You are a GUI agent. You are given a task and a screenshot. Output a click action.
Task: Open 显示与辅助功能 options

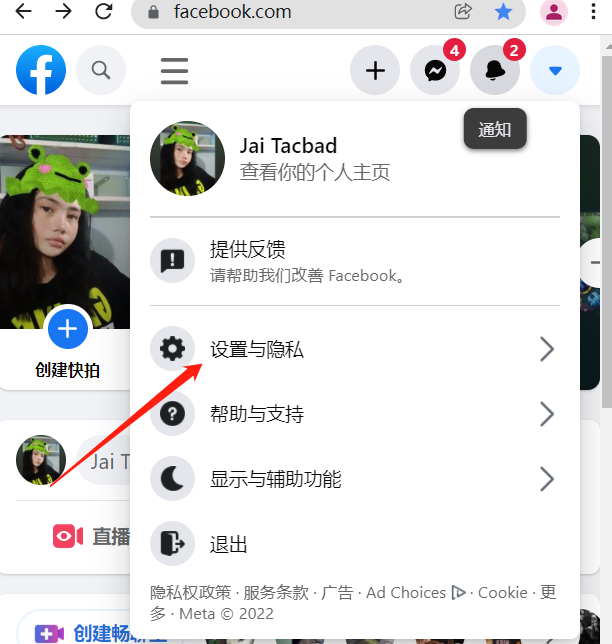pos(275,479)
